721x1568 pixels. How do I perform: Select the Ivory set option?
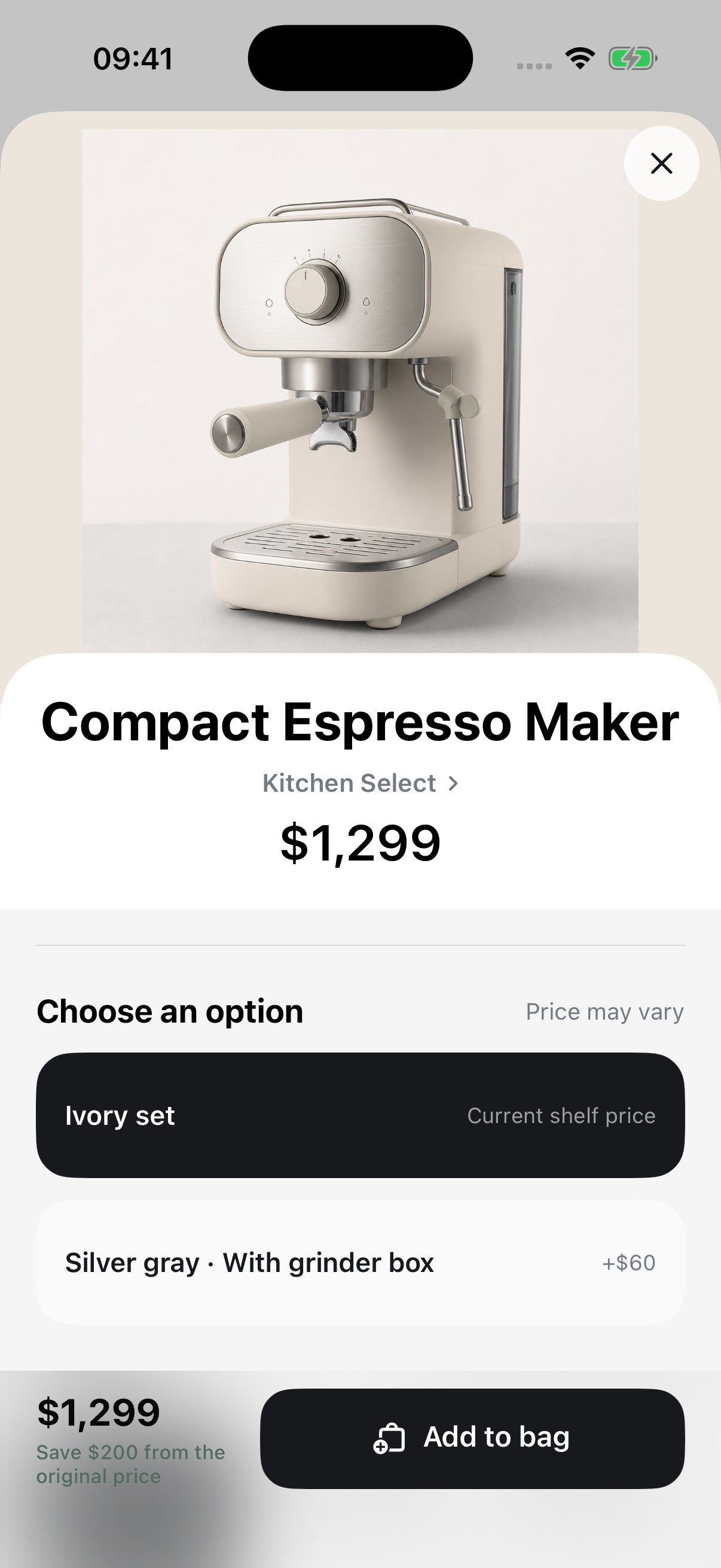tap(360, 1115)
